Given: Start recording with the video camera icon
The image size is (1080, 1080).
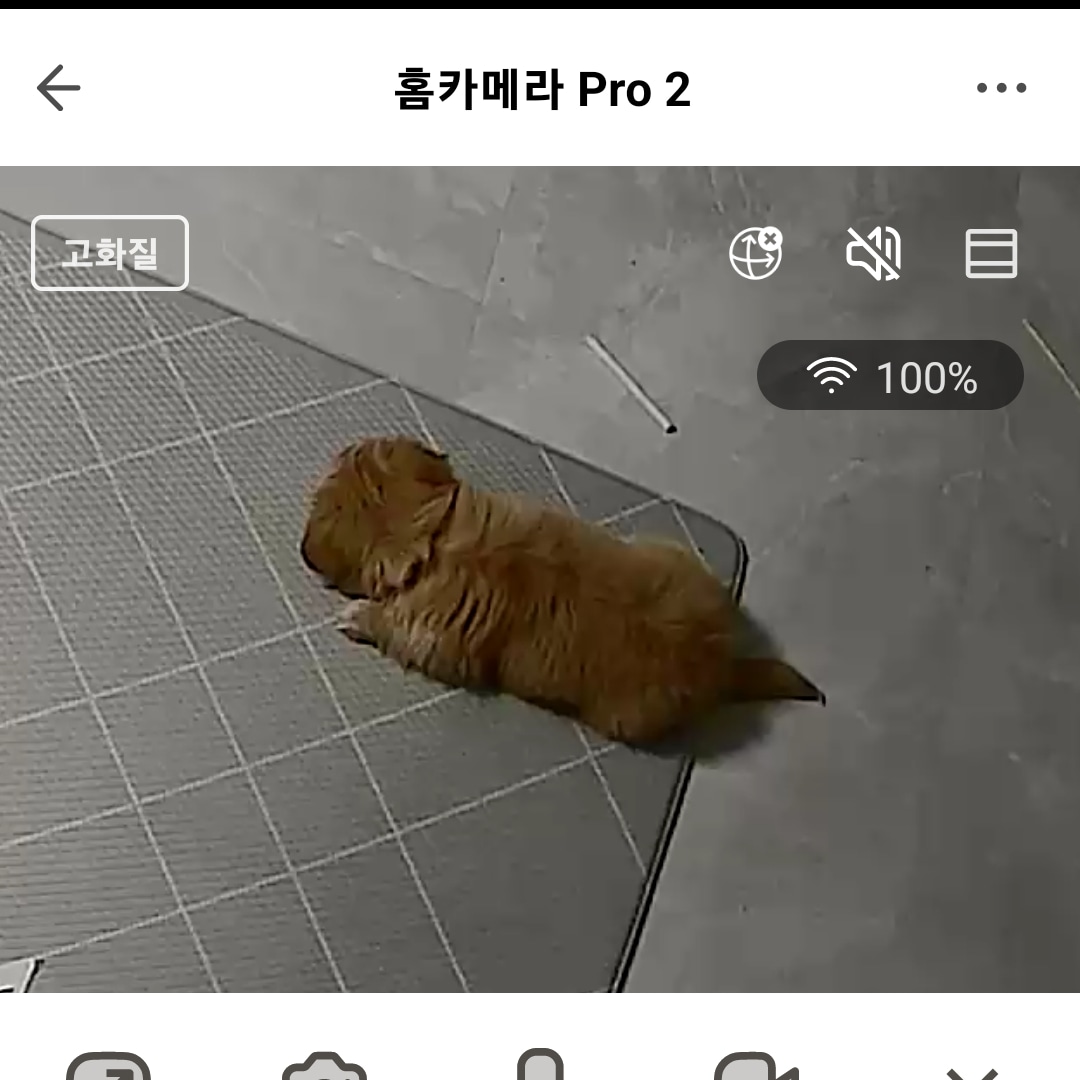Looking at the screenshot, I should pos(755,1066).
